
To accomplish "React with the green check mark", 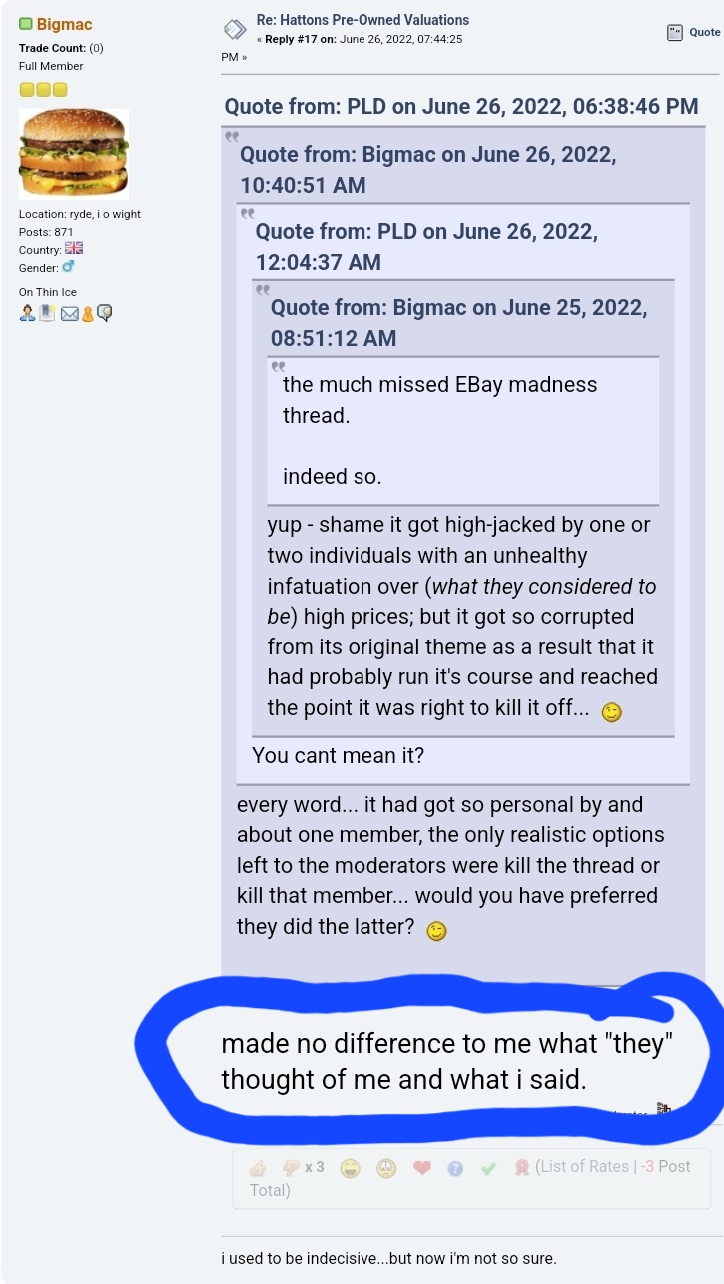I will click(x=489, y=1167).
